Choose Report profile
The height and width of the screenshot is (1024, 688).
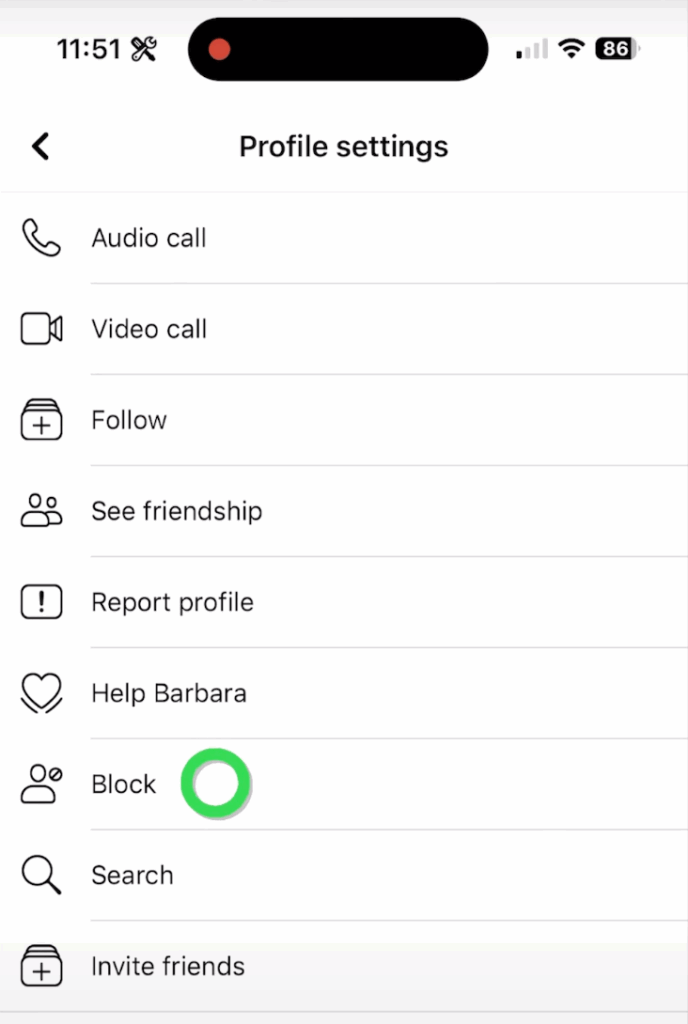pos(172,602)
